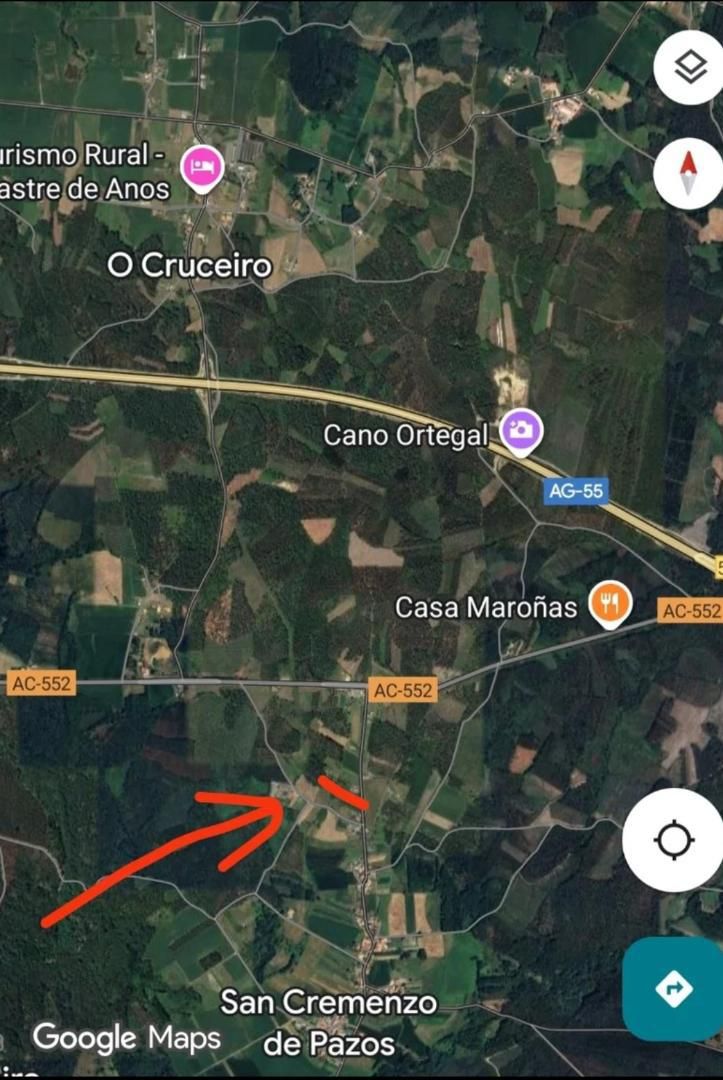Select the Casa Maroñas restaurant pin
This screenshot has width=723, height=1080.
609,604
